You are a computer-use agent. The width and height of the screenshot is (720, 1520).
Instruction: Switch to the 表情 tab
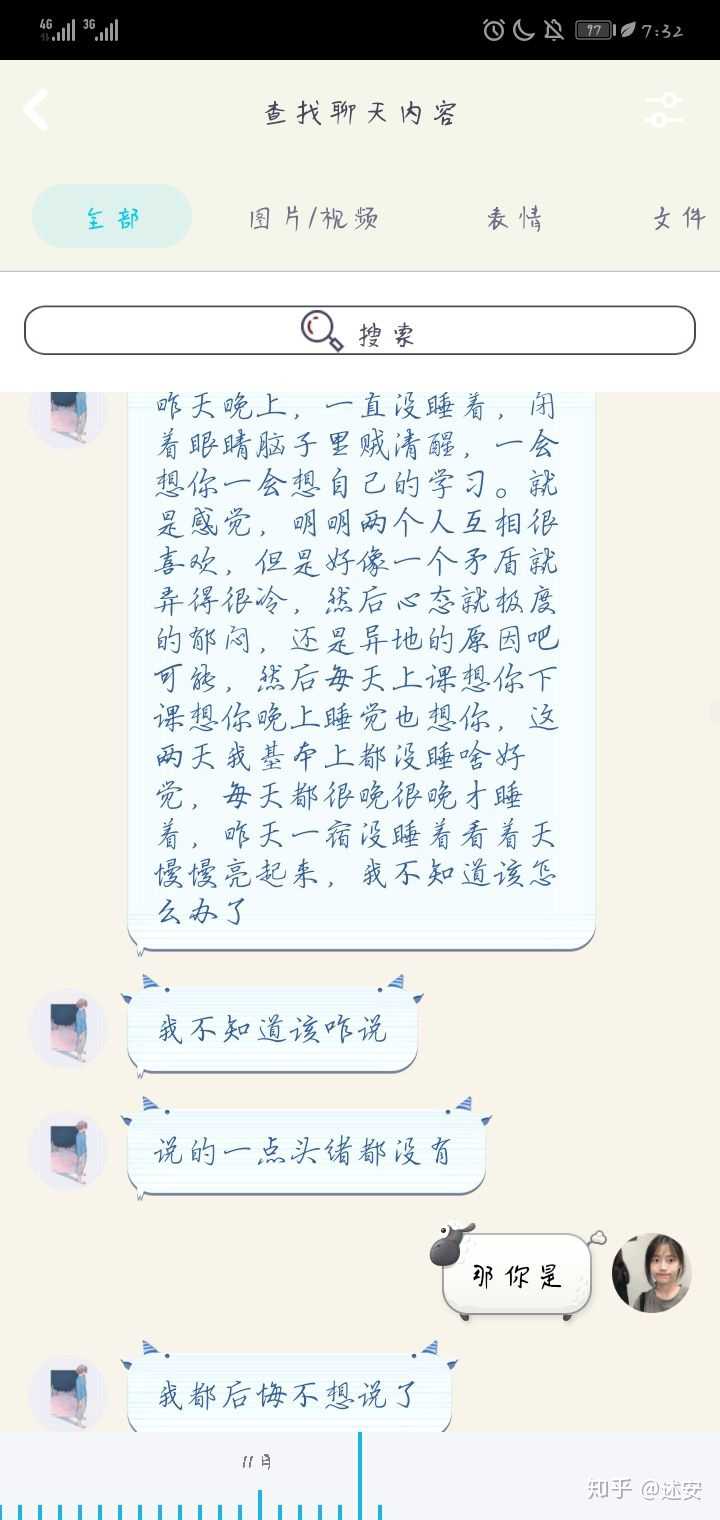514,218
